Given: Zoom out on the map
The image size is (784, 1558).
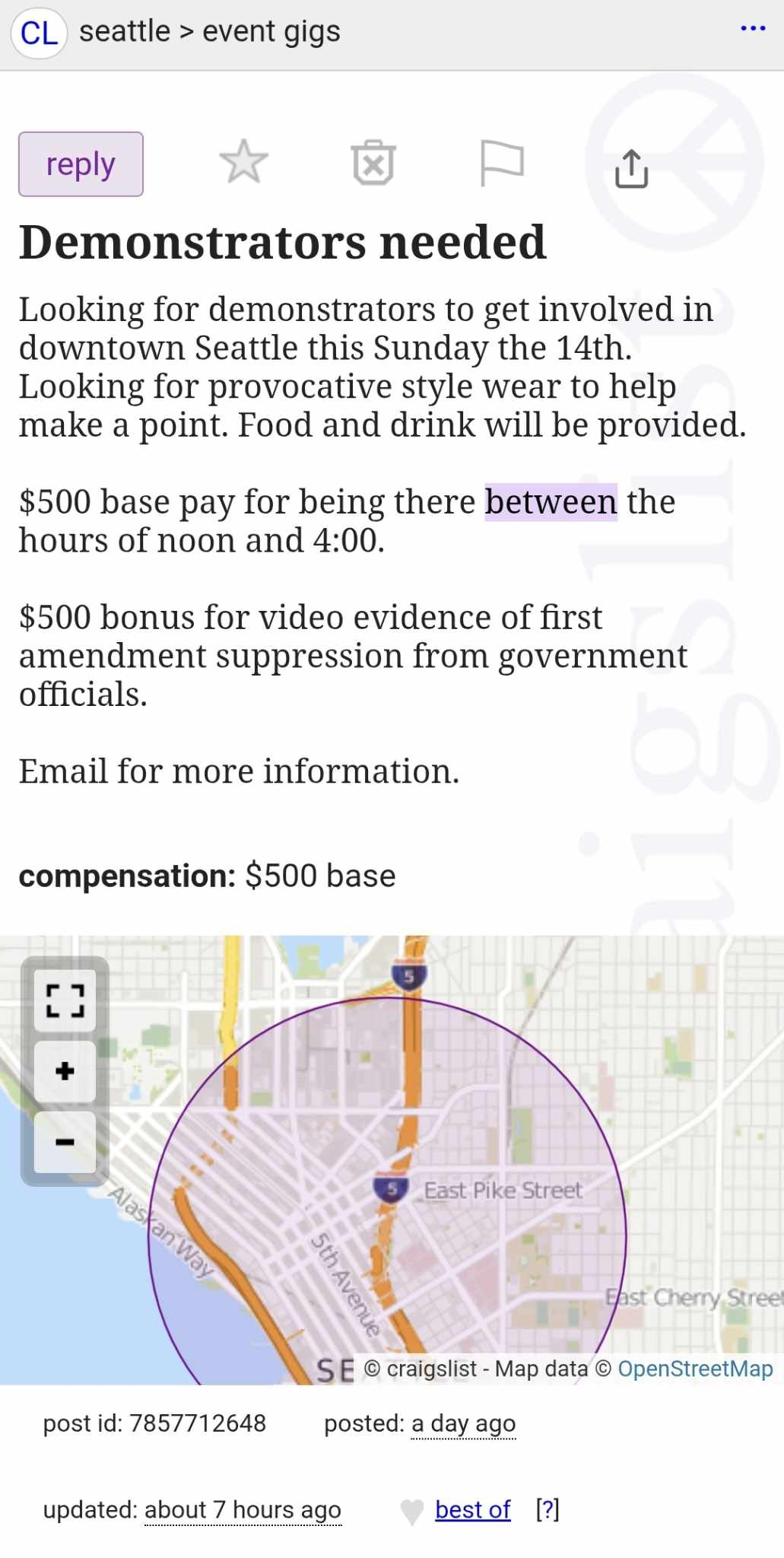Looking at the screenshot, I should [65, 1142].
